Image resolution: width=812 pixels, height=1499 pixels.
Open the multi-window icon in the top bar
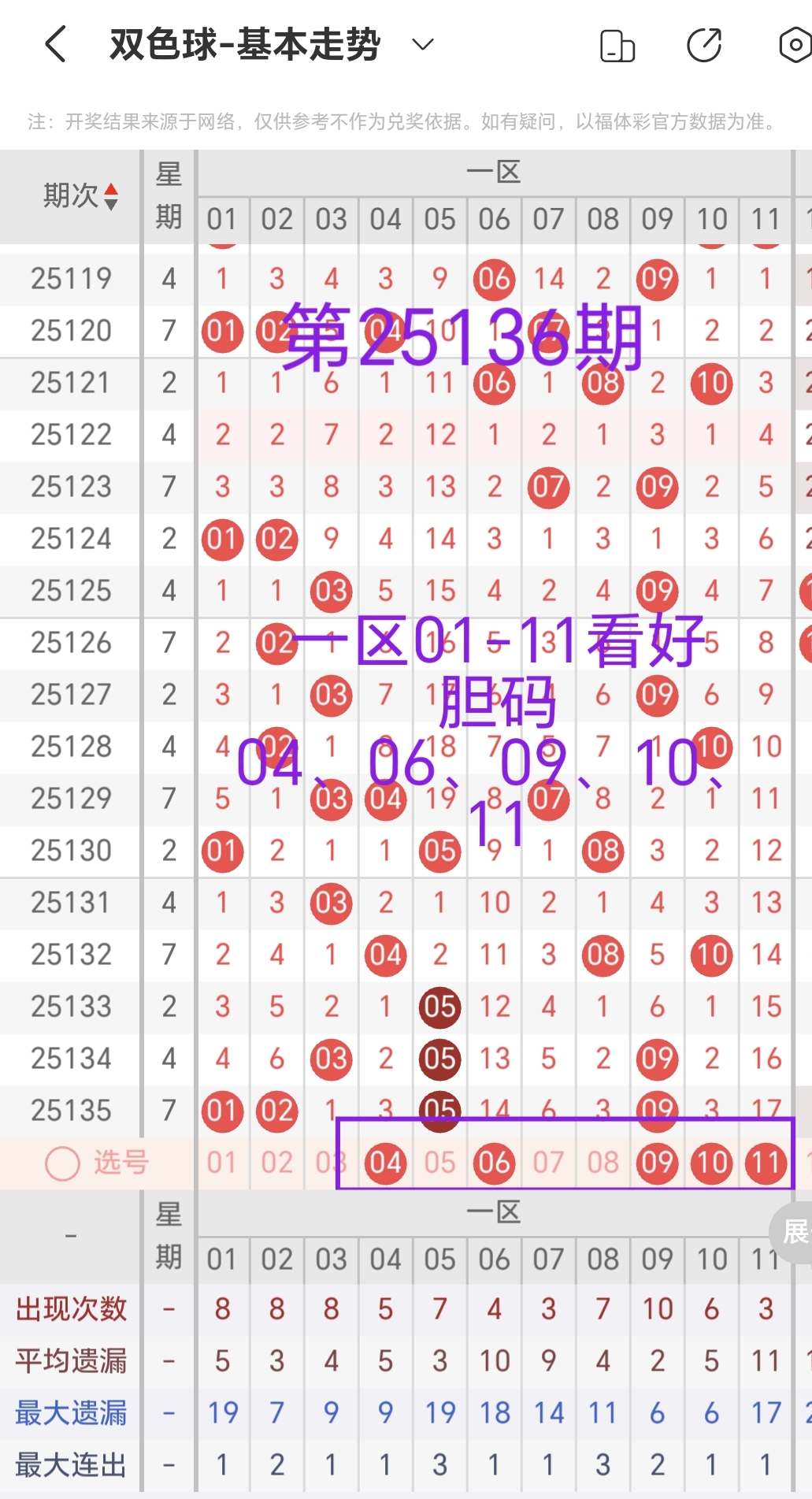[x=617, y=45]
